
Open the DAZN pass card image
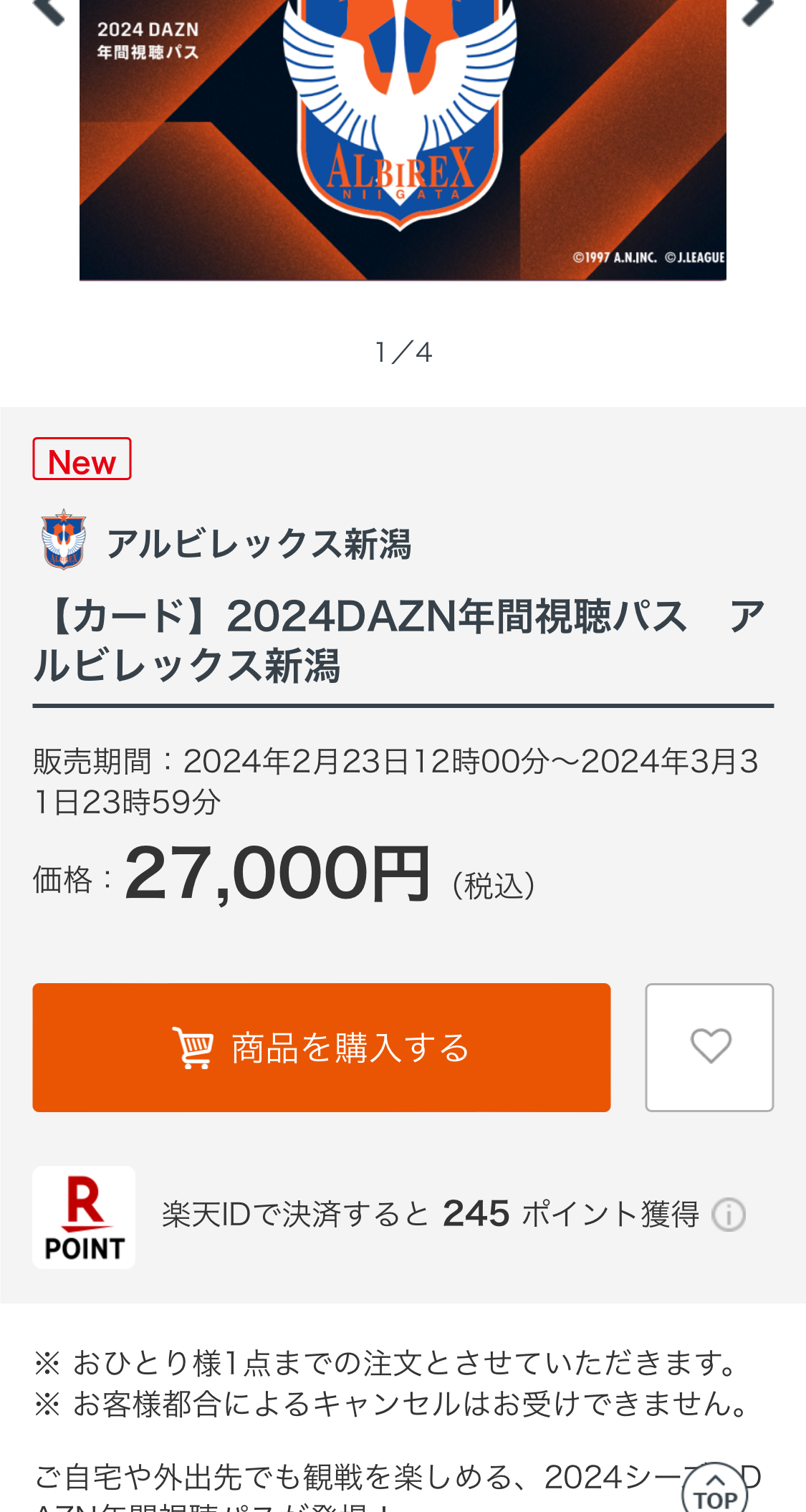(403, 140)
